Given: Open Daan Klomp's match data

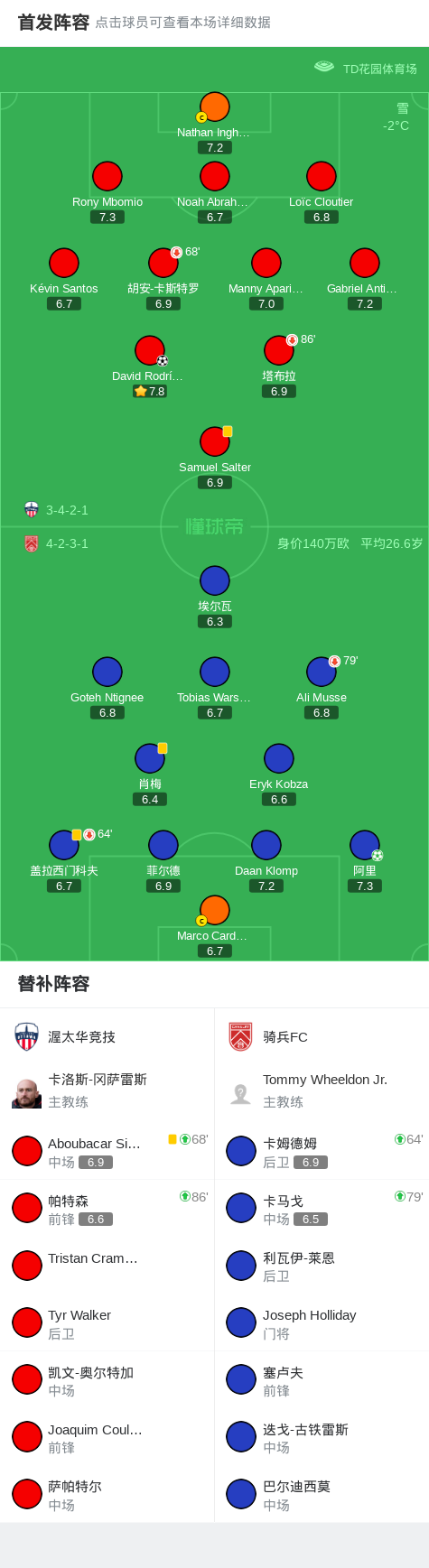Looking at the screenshot, I should (x=266, y=861).
